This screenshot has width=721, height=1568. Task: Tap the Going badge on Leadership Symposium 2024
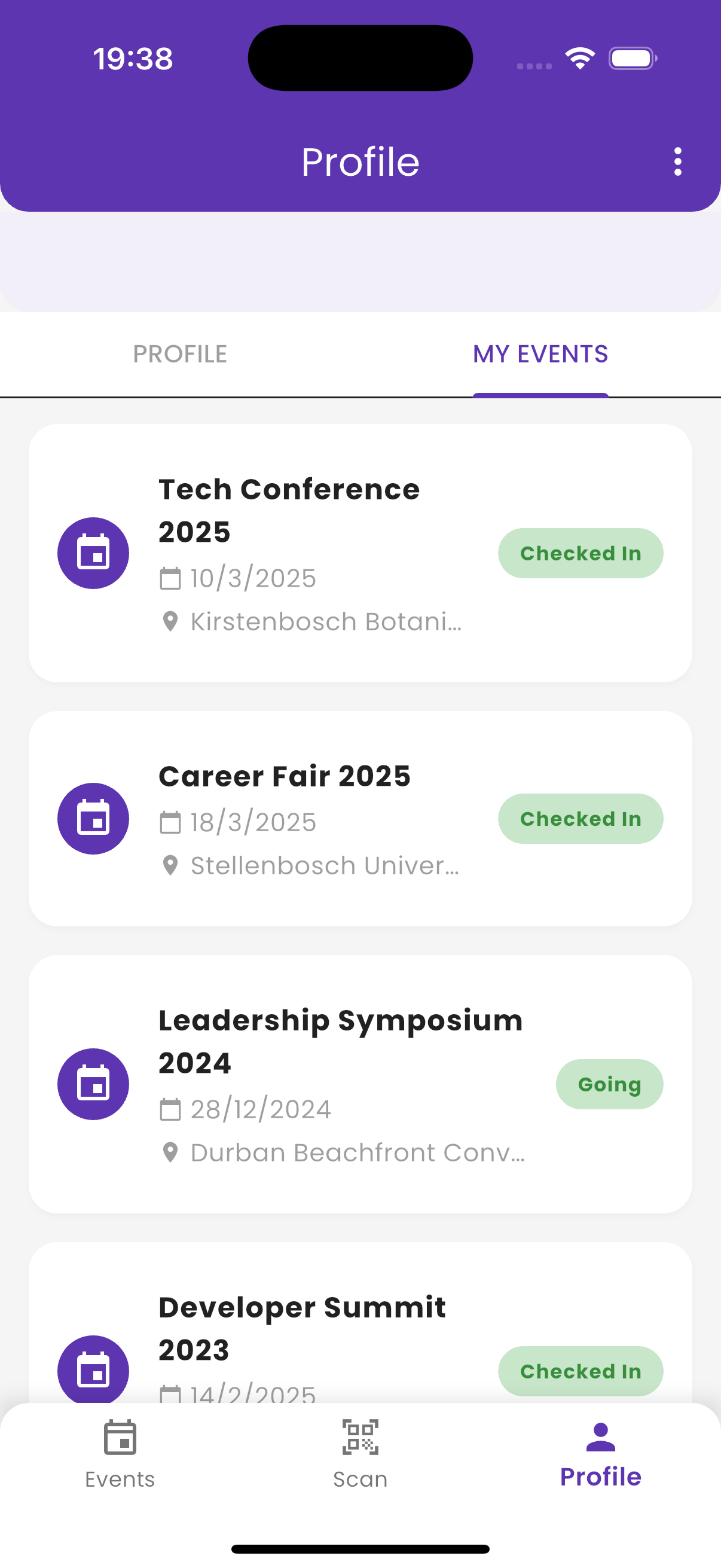(609, 1084)
